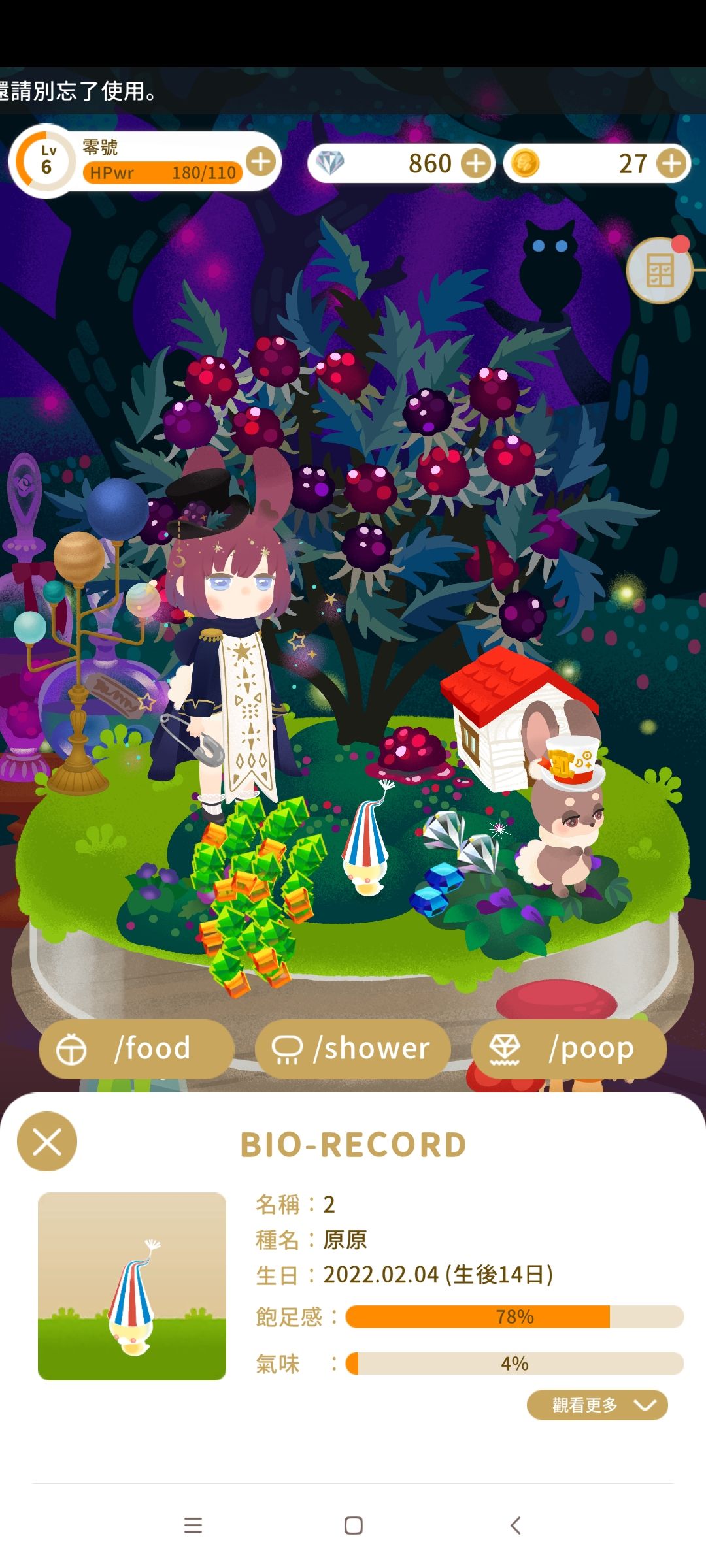Viewport: 706px width, 1568px height.
Task: Add diamonds with the plus icon
Action: point(476,163)
